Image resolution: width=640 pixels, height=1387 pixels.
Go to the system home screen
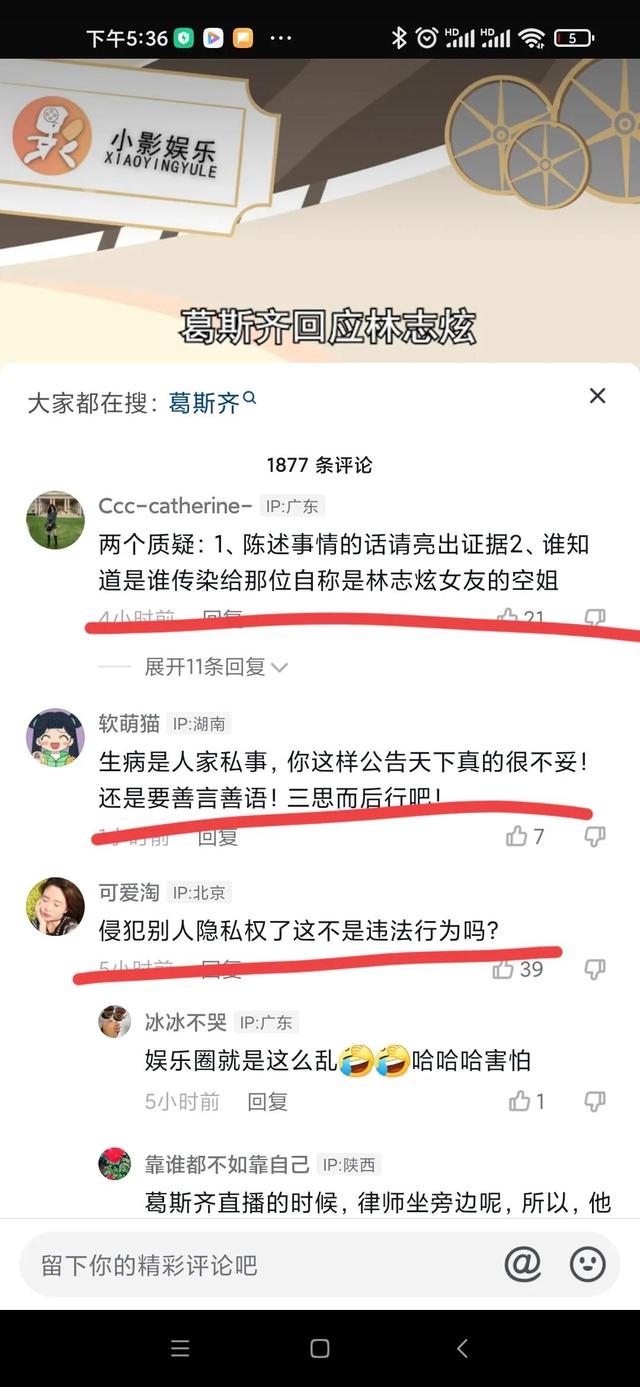point(320,1348)
